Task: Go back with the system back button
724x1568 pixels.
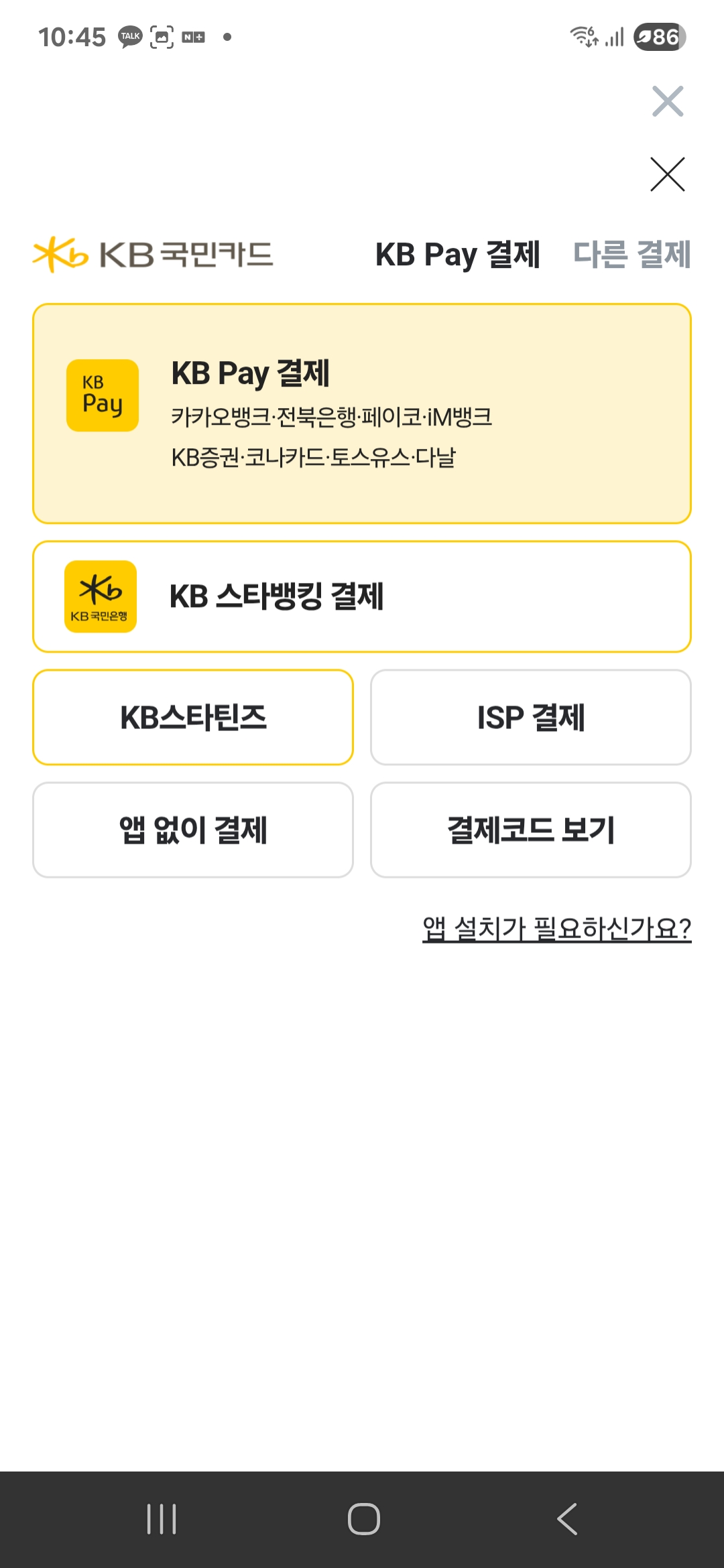Action: [567, 1518]
